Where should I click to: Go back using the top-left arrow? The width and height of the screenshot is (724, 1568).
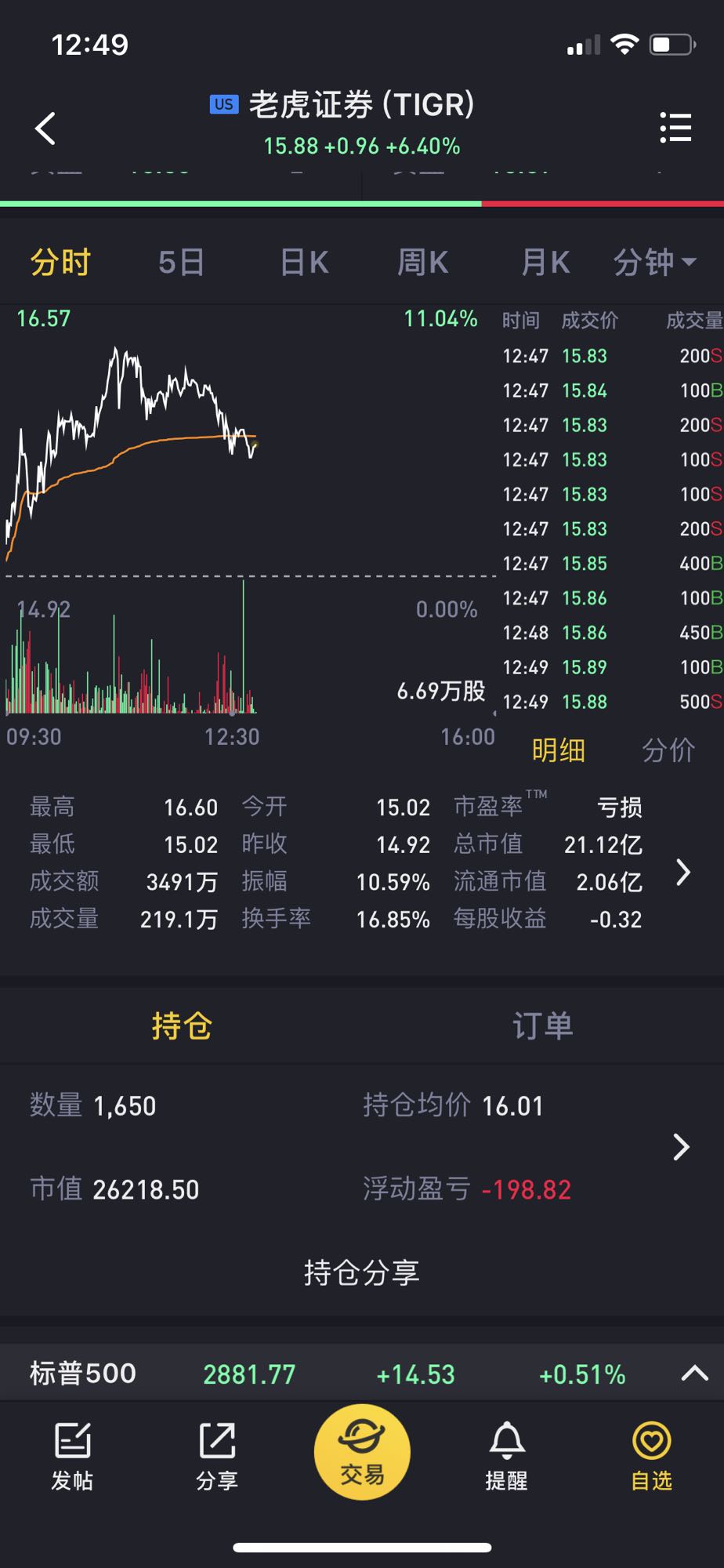(x=45, y=129)
